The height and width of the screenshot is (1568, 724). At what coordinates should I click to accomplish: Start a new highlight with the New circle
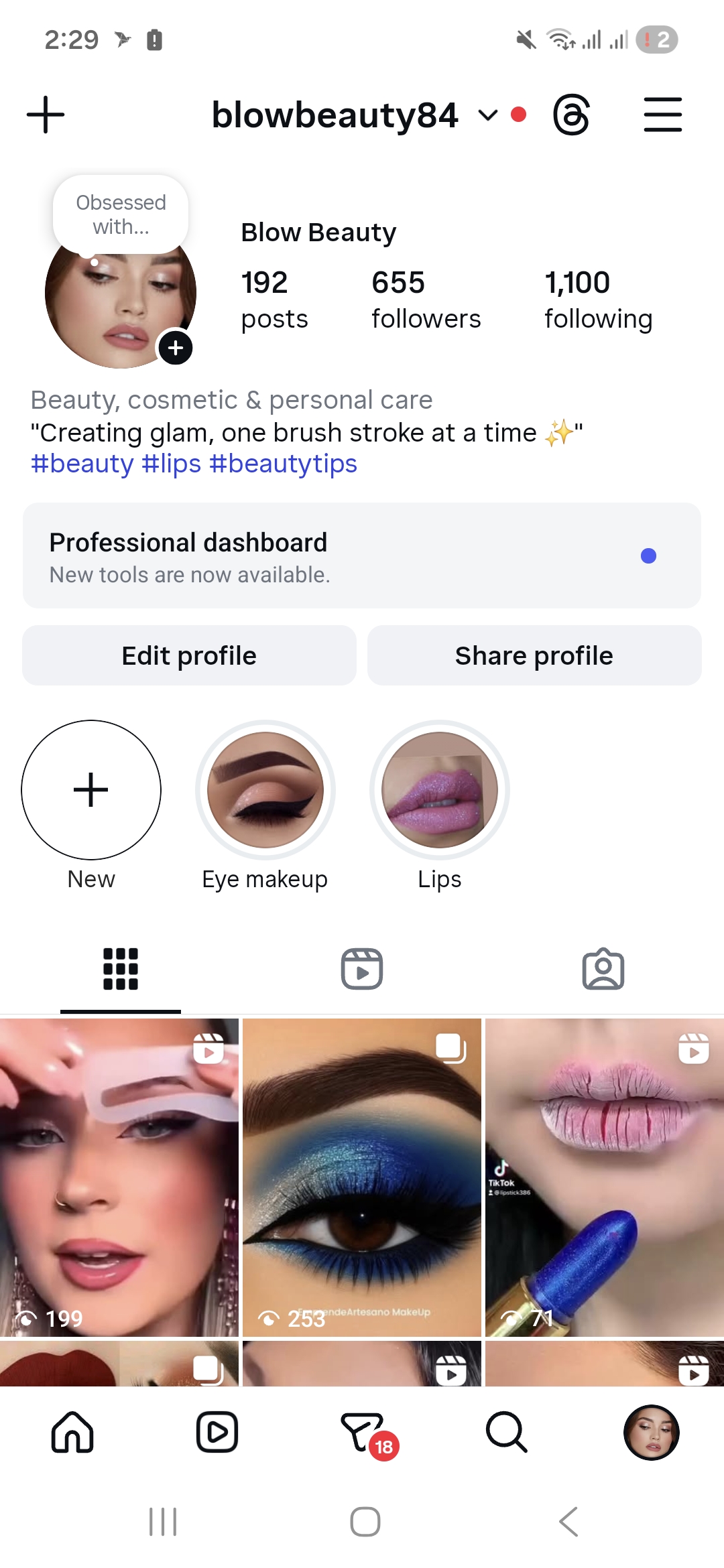(x=91, y=790)
